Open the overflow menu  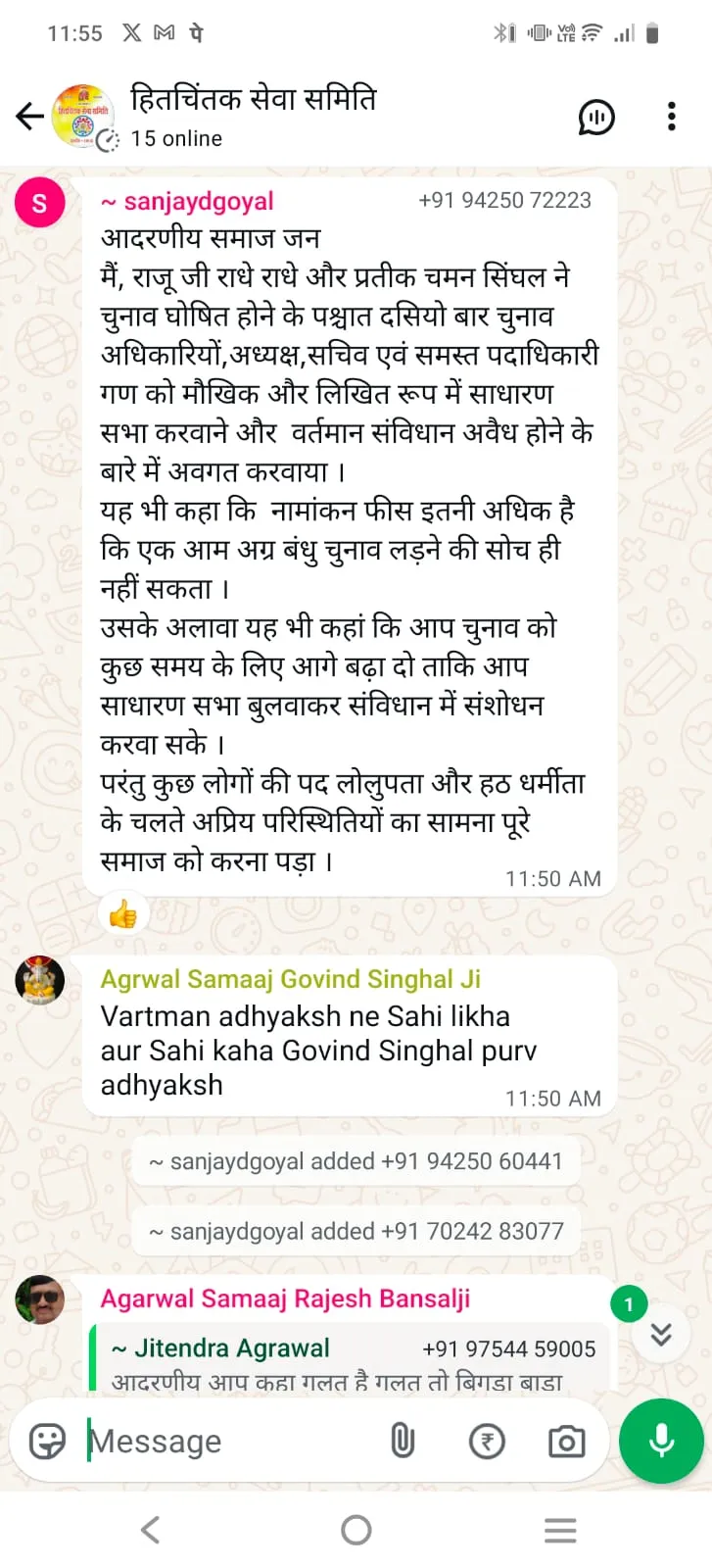pos(671,117)
